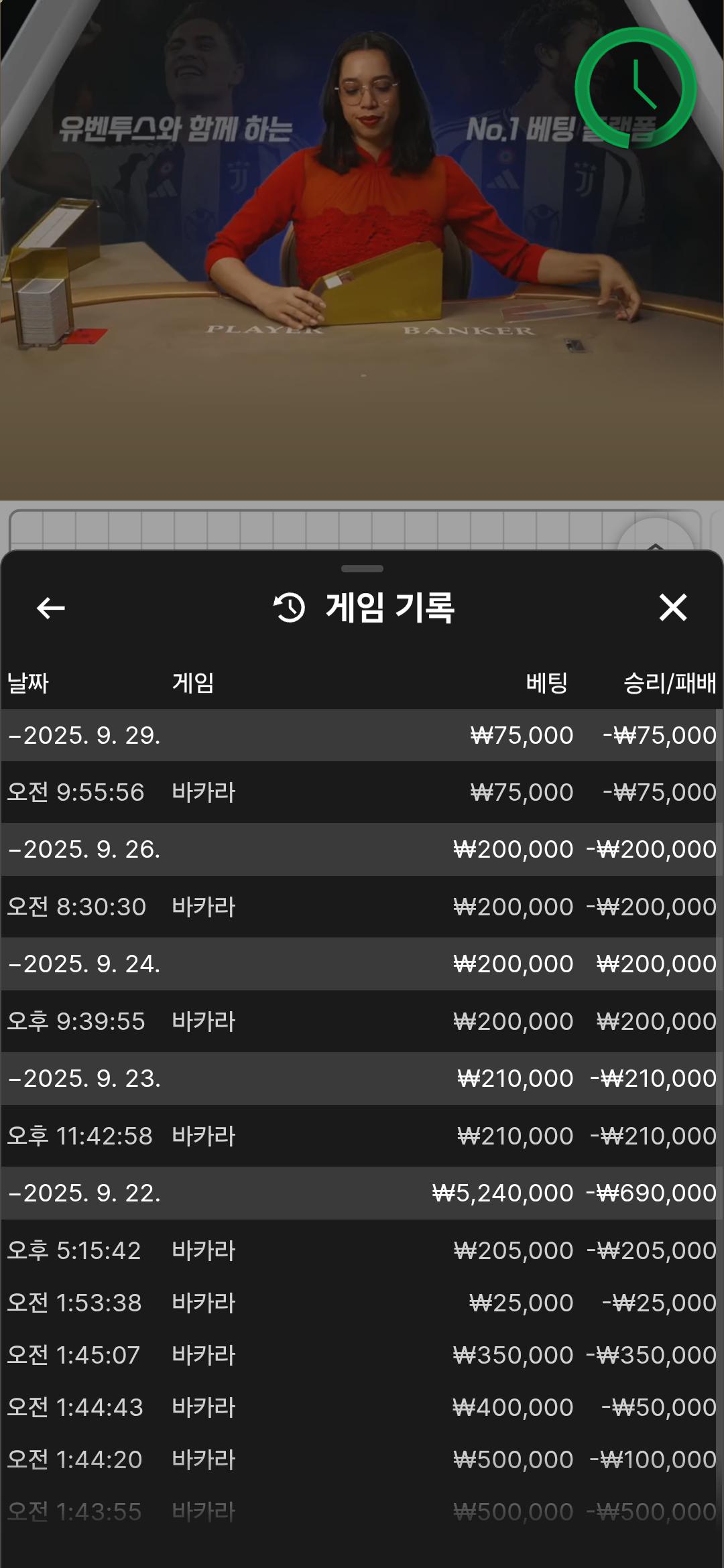Collapse the 2025. 9. 29. date group
The image size is (724, 1568).
pos(84,735)
